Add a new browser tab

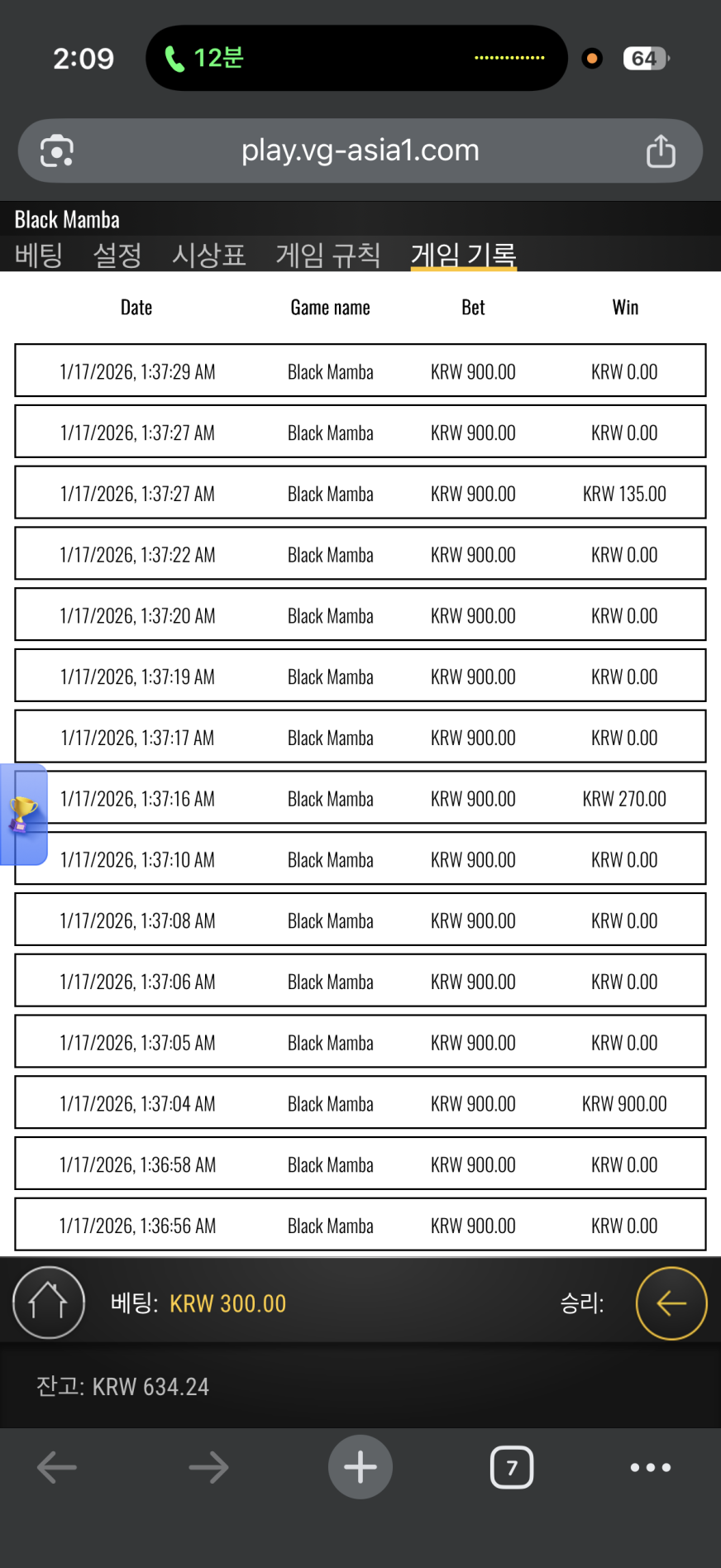click(360, 1467)
